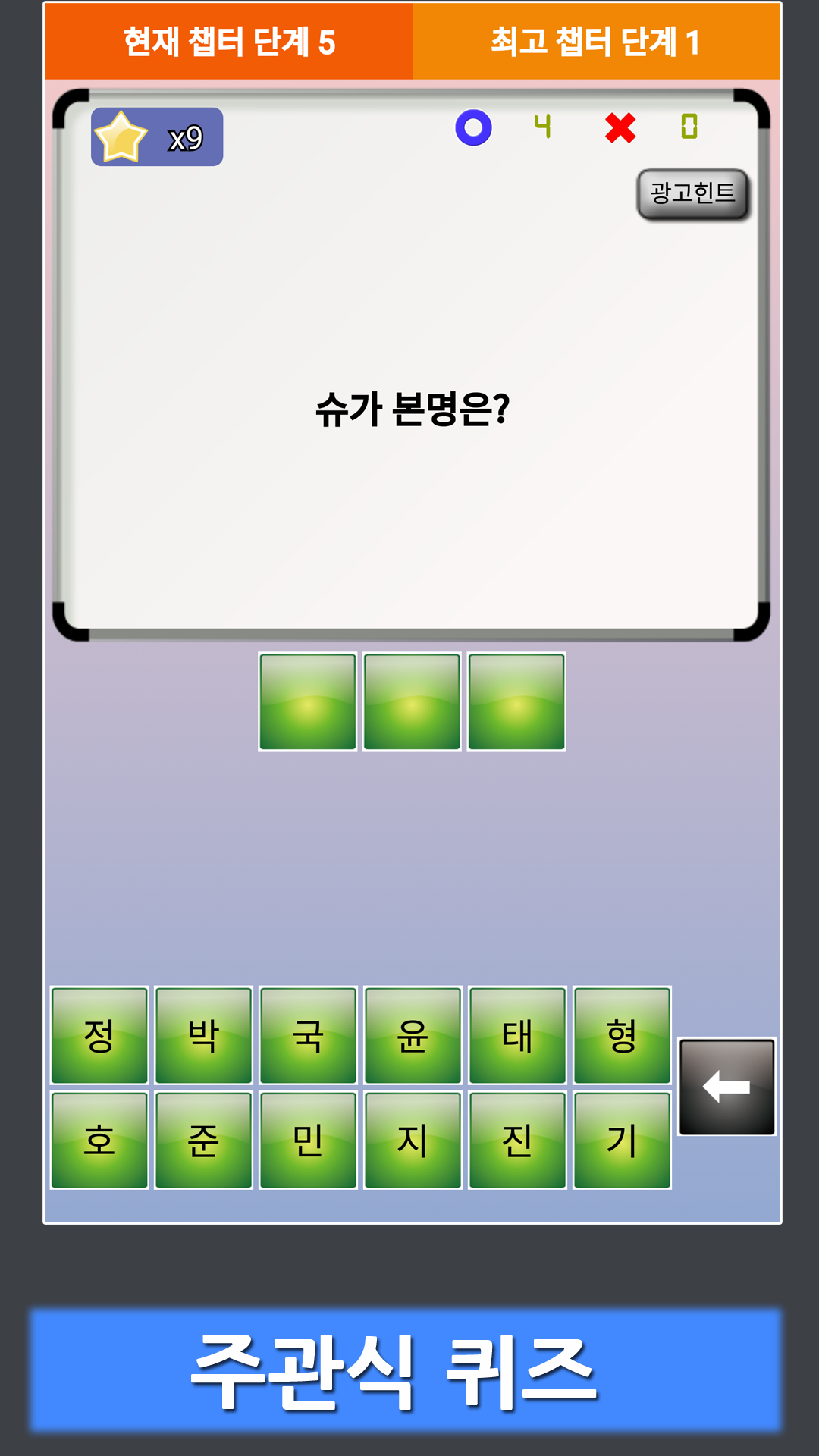Click the green correct count number 4

click(x=543, y=127)
